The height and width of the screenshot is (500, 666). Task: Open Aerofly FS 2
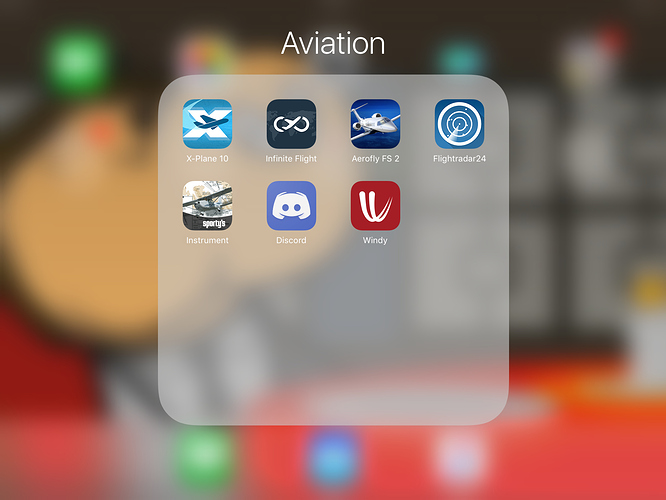(x=375, y=125)
